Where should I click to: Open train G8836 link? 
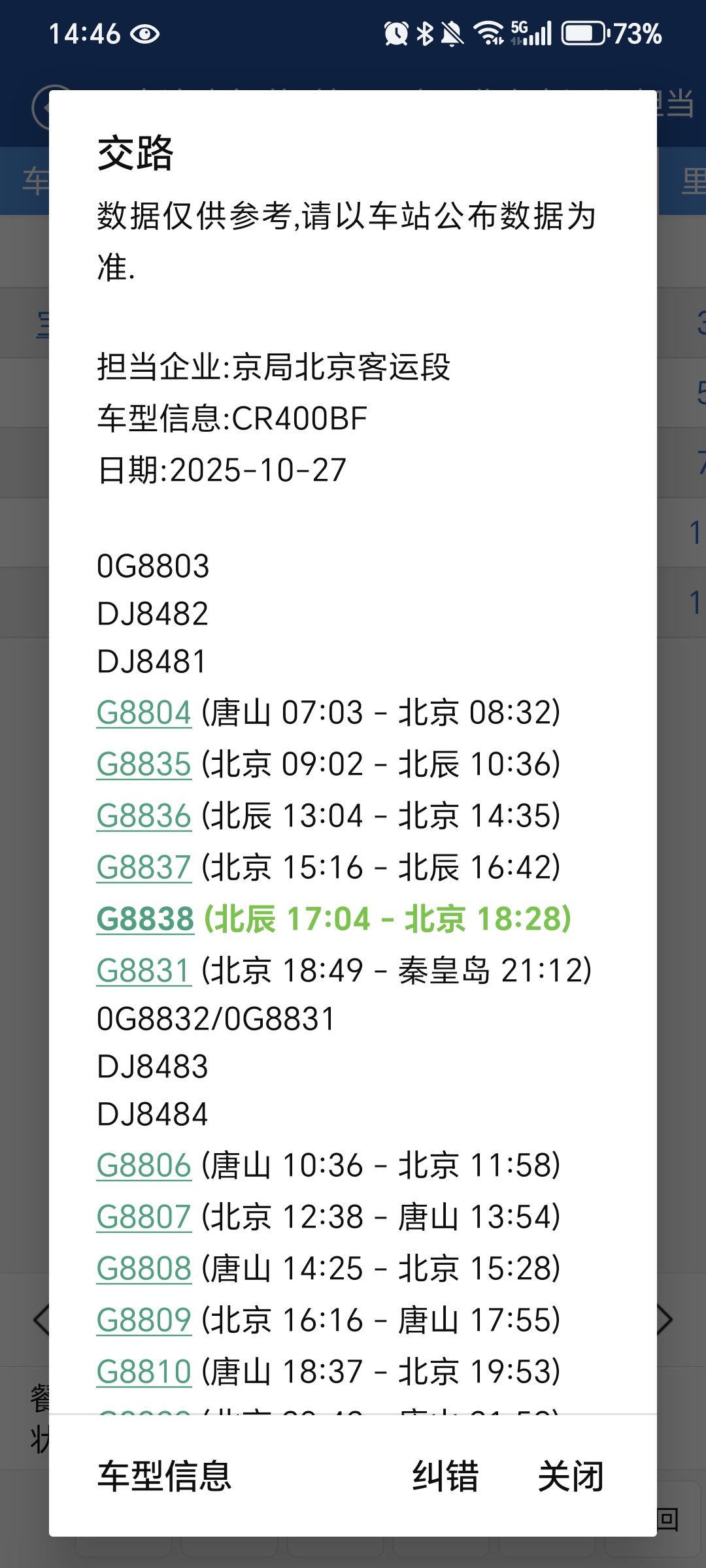coord(144,815)
